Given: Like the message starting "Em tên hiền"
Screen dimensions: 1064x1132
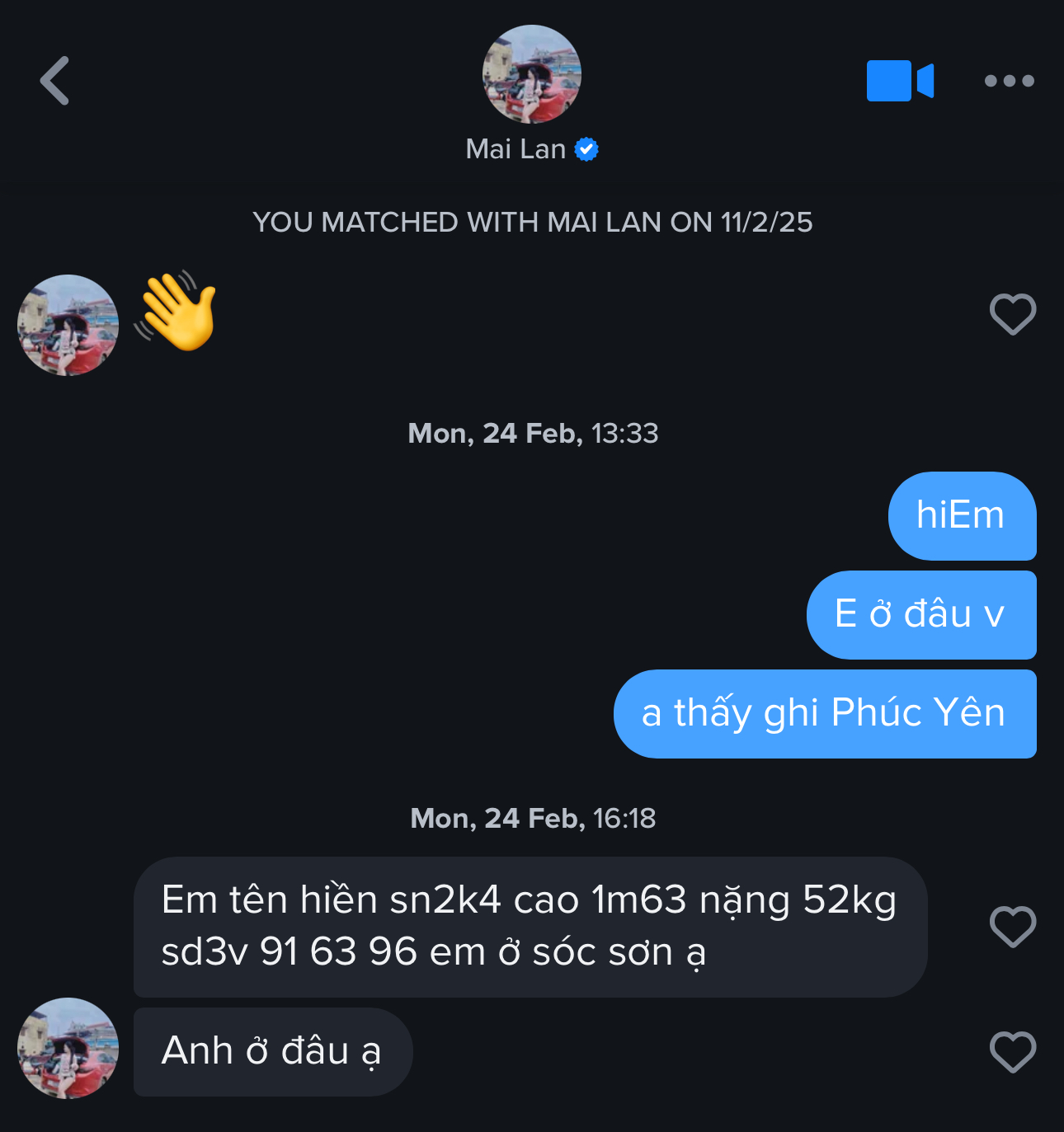Looking at the screenshot, I should pyautogui.click(x=1012, y=927).
